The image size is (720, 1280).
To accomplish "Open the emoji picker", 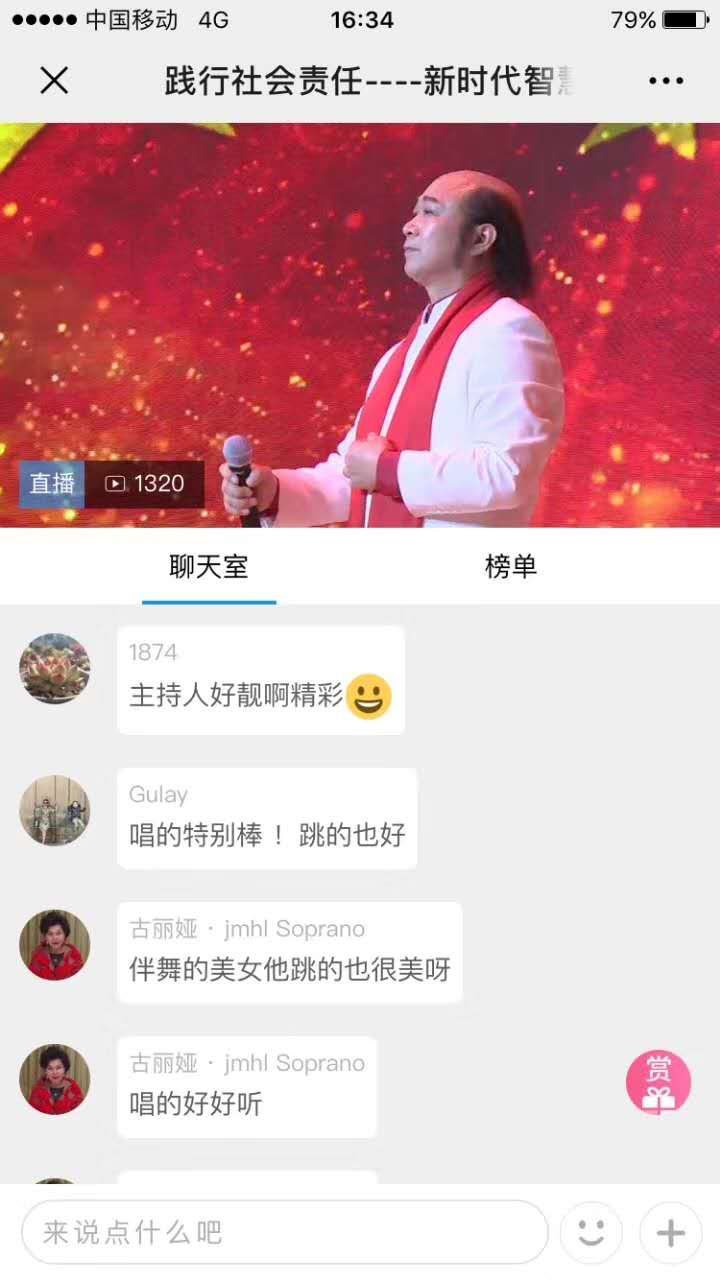I will tap(591, 1232).
